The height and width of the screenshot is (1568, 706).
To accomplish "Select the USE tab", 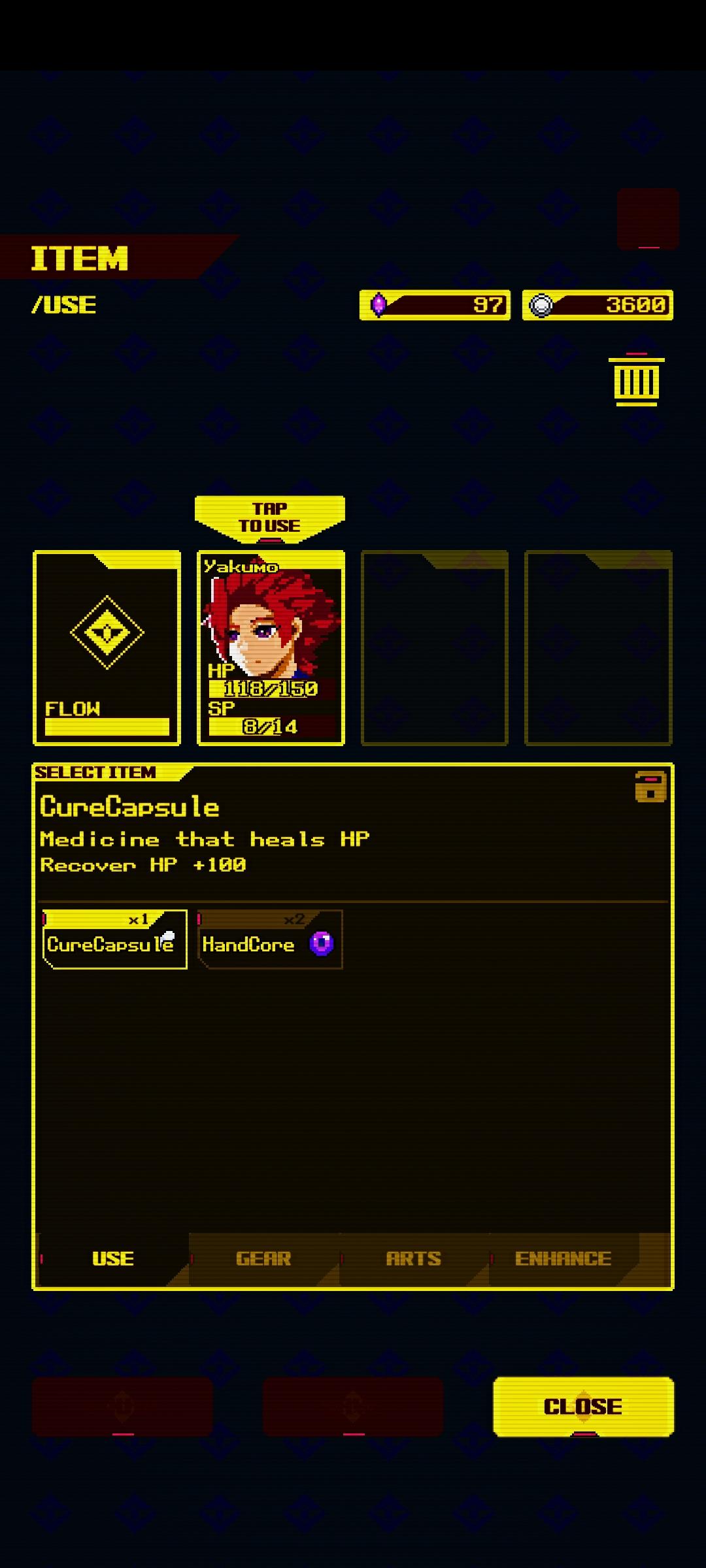I will click(x=113, y=1258).
